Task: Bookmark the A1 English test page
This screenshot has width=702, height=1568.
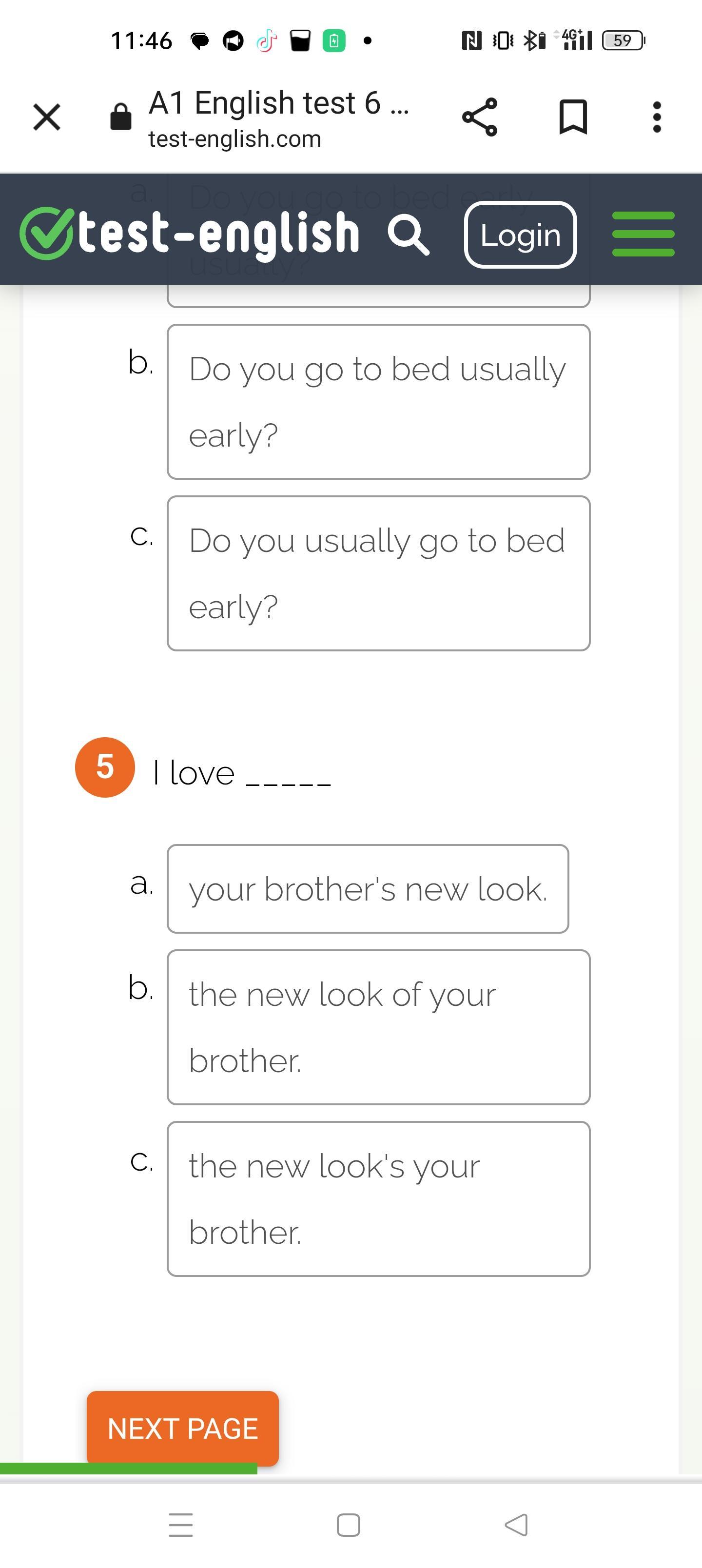Action: (x=573, y=117)
